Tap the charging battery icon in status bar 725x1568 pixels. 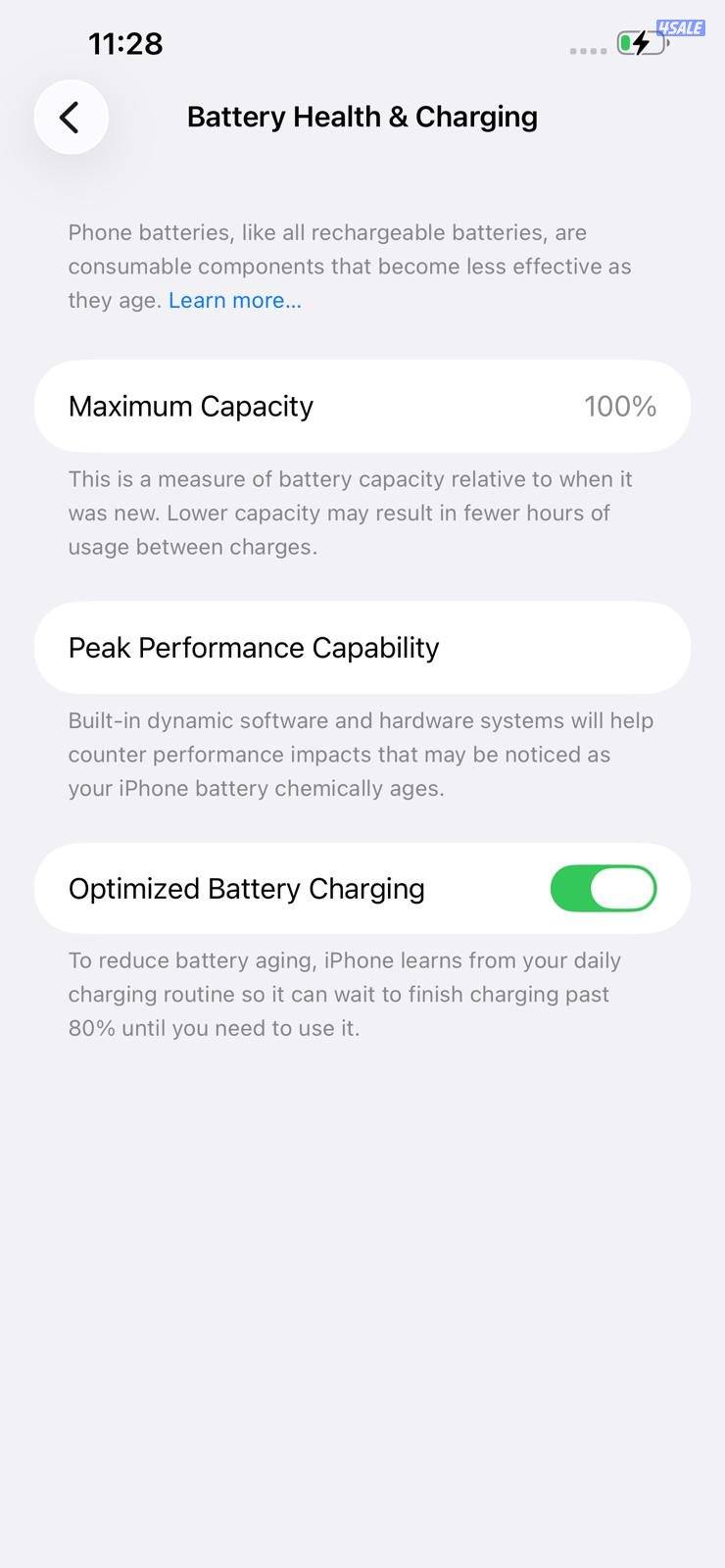[642, 43]
